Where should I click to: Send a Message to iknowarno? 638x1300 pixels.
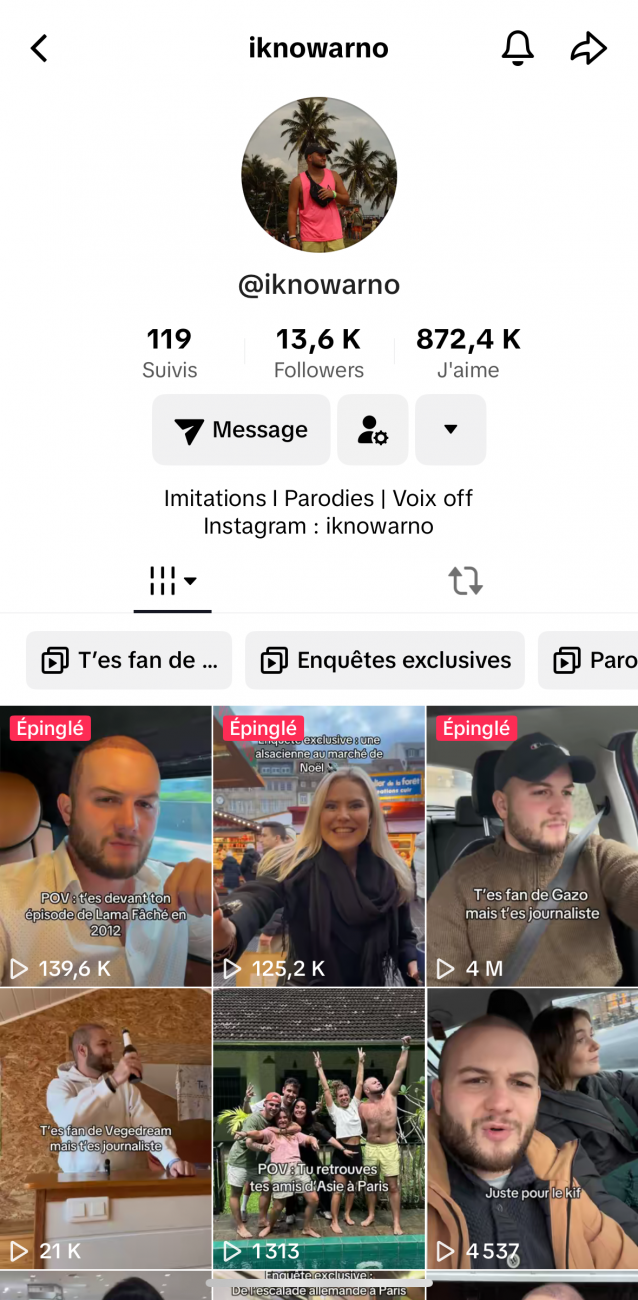click(x=241, y=430)
